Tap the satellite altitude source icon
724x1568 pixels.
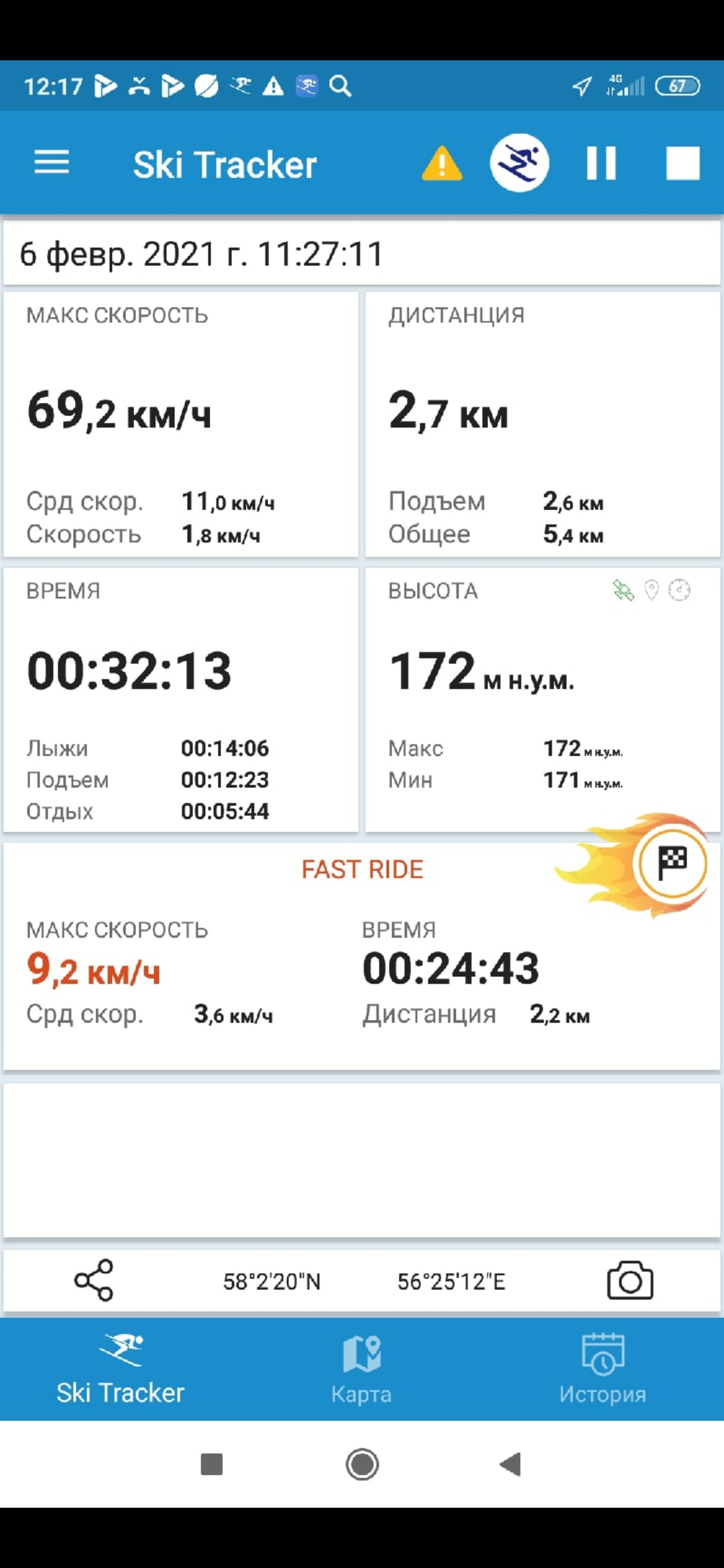[x=623, y=590]
